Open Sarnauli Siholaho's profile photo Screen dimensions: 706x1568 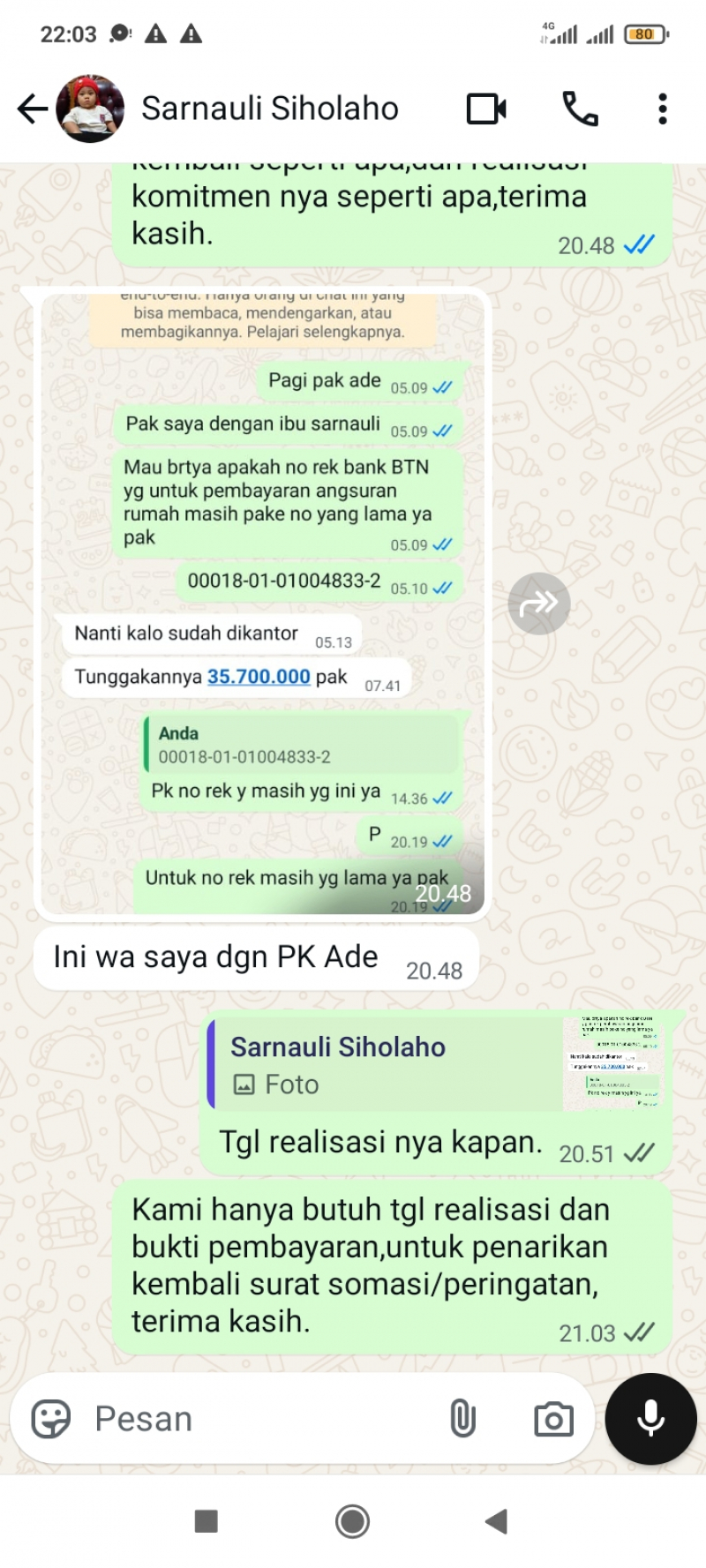(89, 109)
